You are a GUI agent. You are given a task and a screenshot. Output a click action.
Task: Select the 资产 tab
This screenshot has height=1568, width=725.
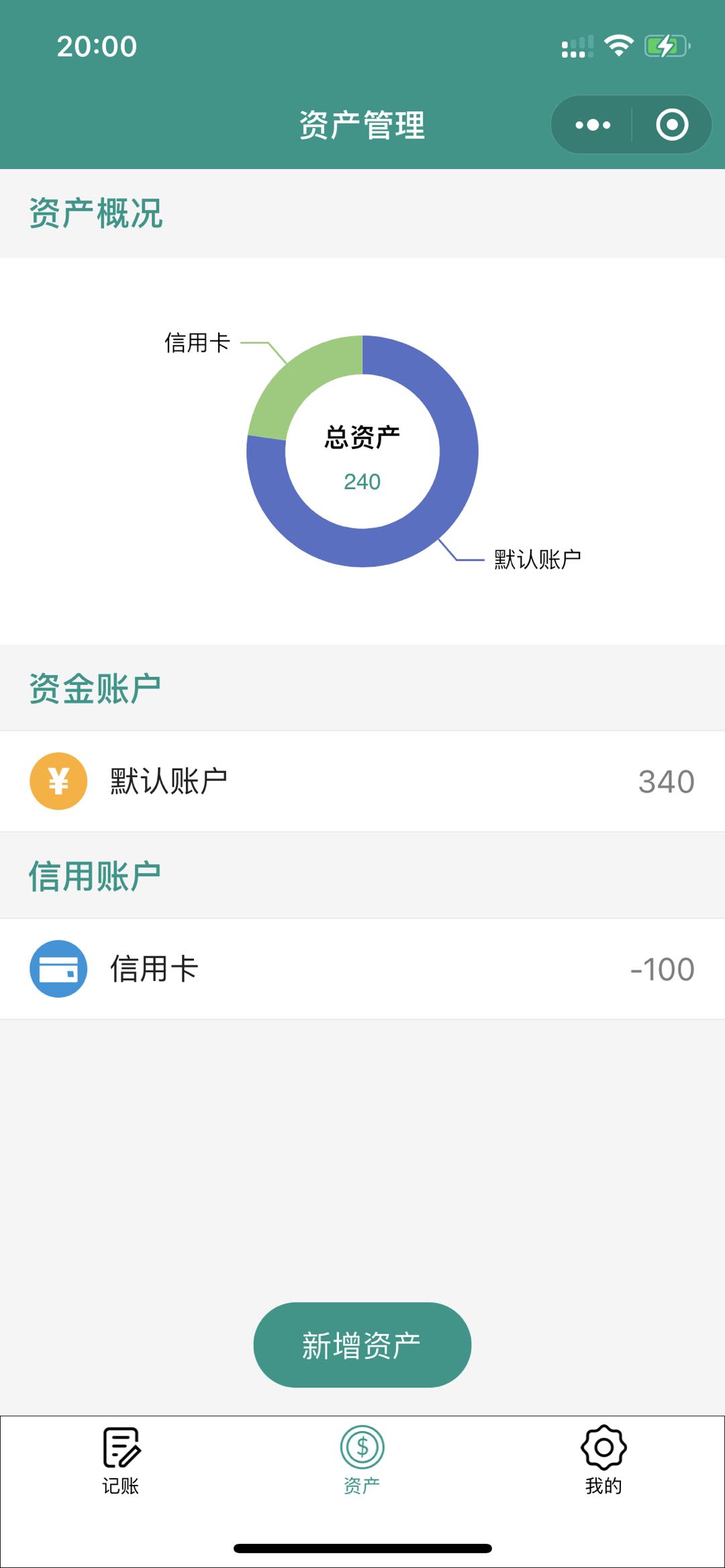pyautogui.click(x=362, y=1460)
